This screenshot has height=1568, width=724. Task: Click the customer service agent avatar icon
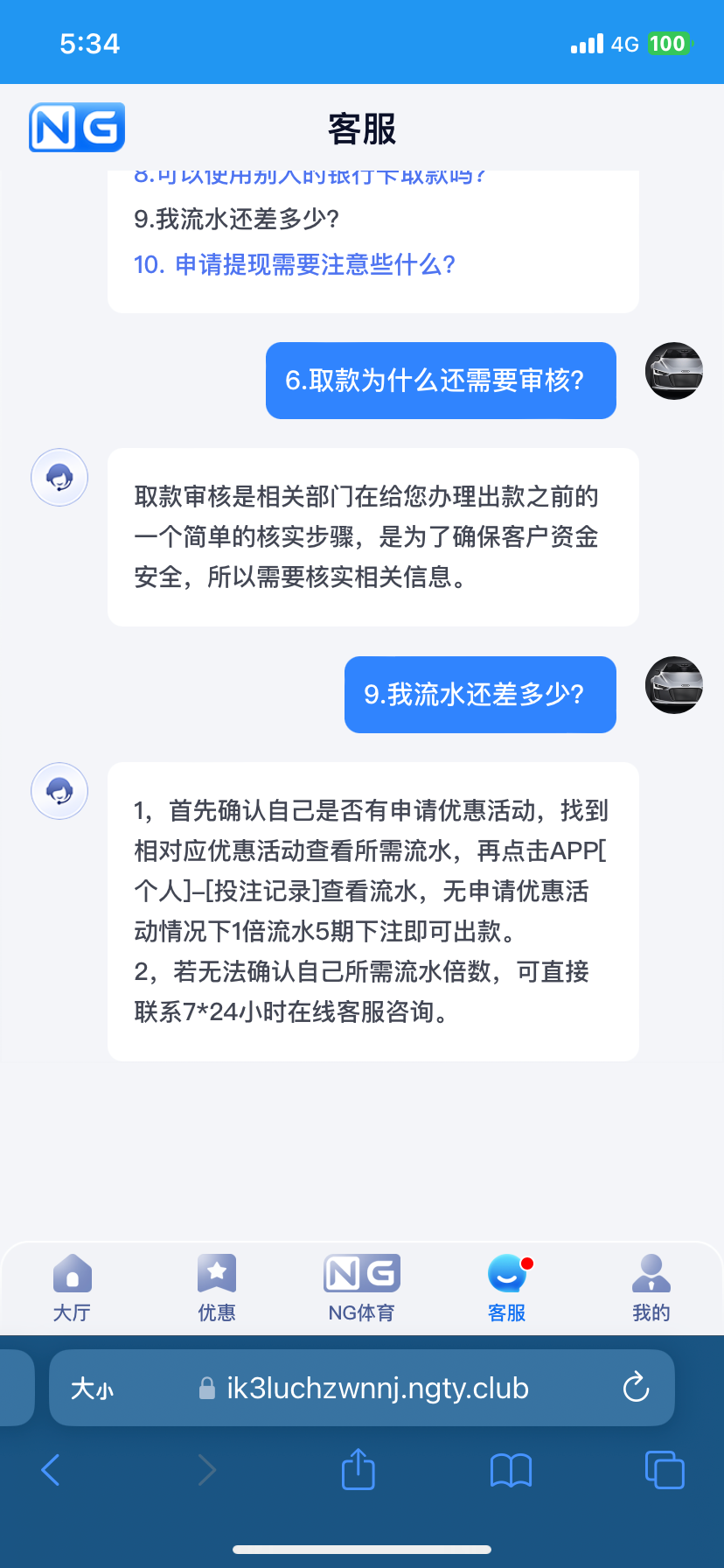coord(59,477)
